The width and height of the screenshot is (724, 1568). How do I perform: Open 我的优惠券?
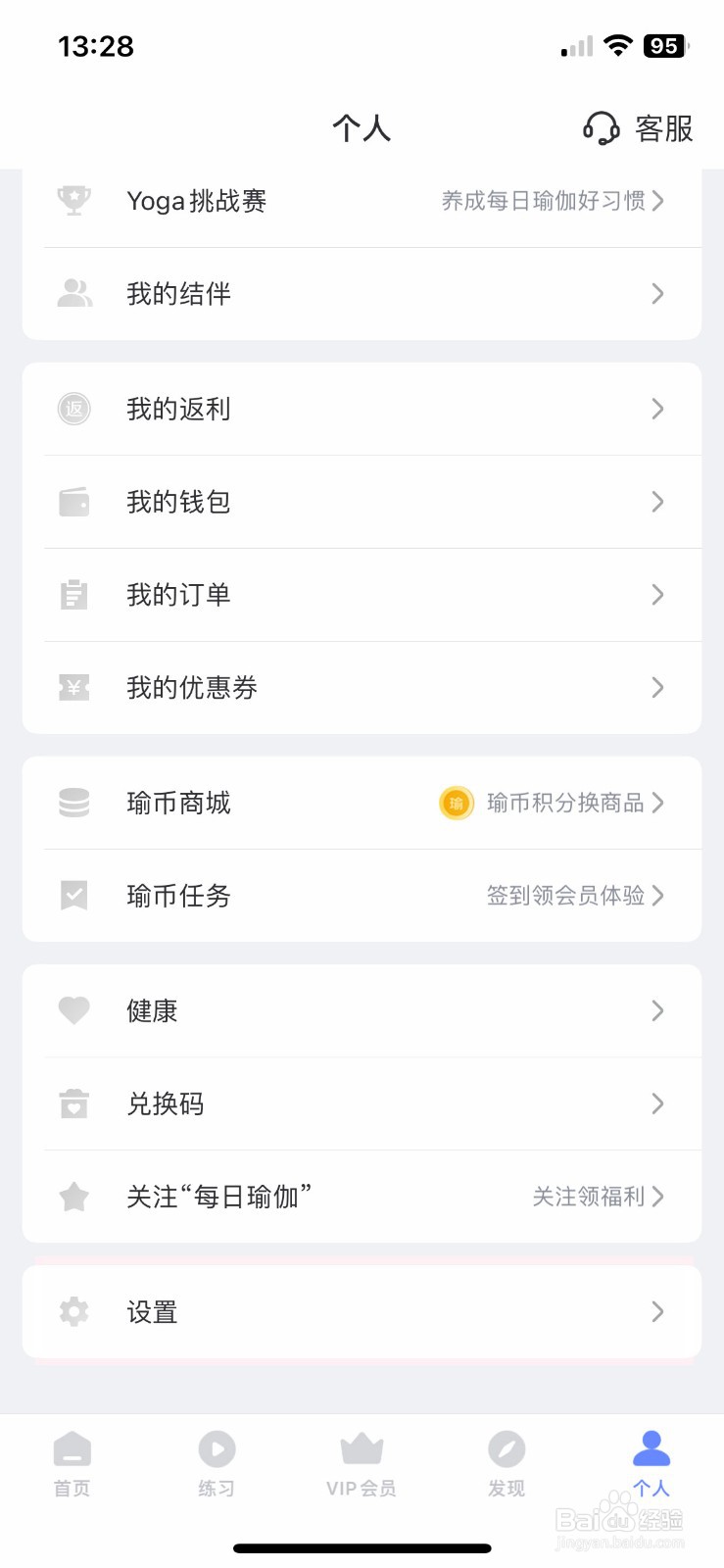point(362,688)
